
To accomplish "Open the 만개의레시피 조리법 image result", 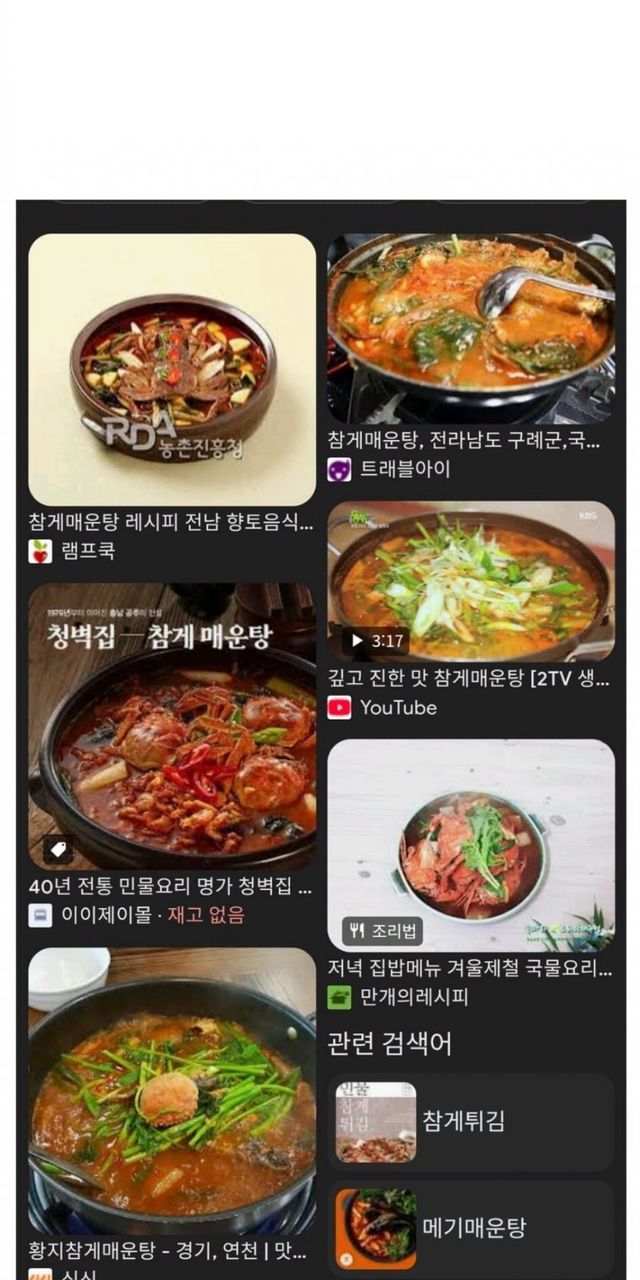I will (x=471, y=845).
